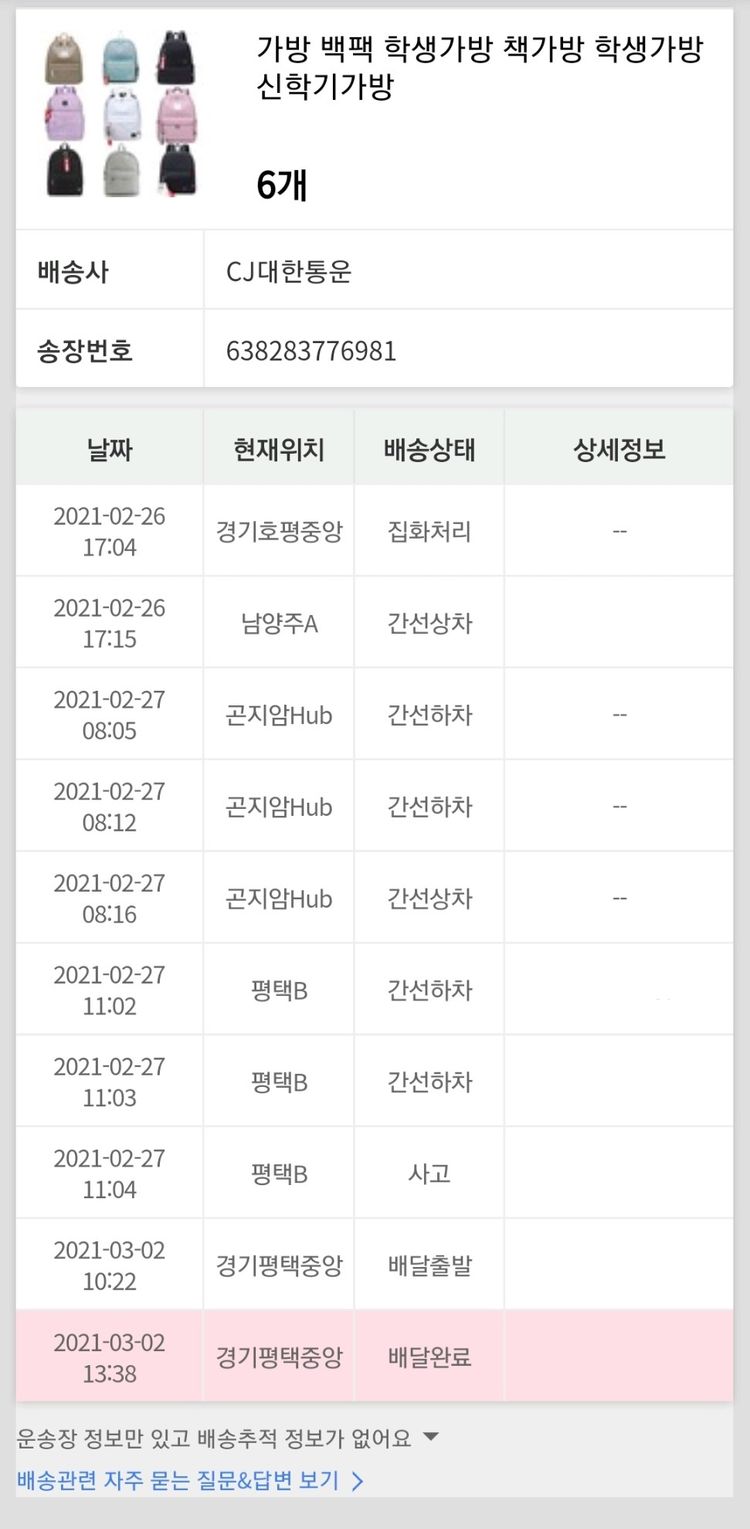
Task: Open 배송관련 자주 묻는 질문&답변 보기 link
Action: tap(190, 1481)
